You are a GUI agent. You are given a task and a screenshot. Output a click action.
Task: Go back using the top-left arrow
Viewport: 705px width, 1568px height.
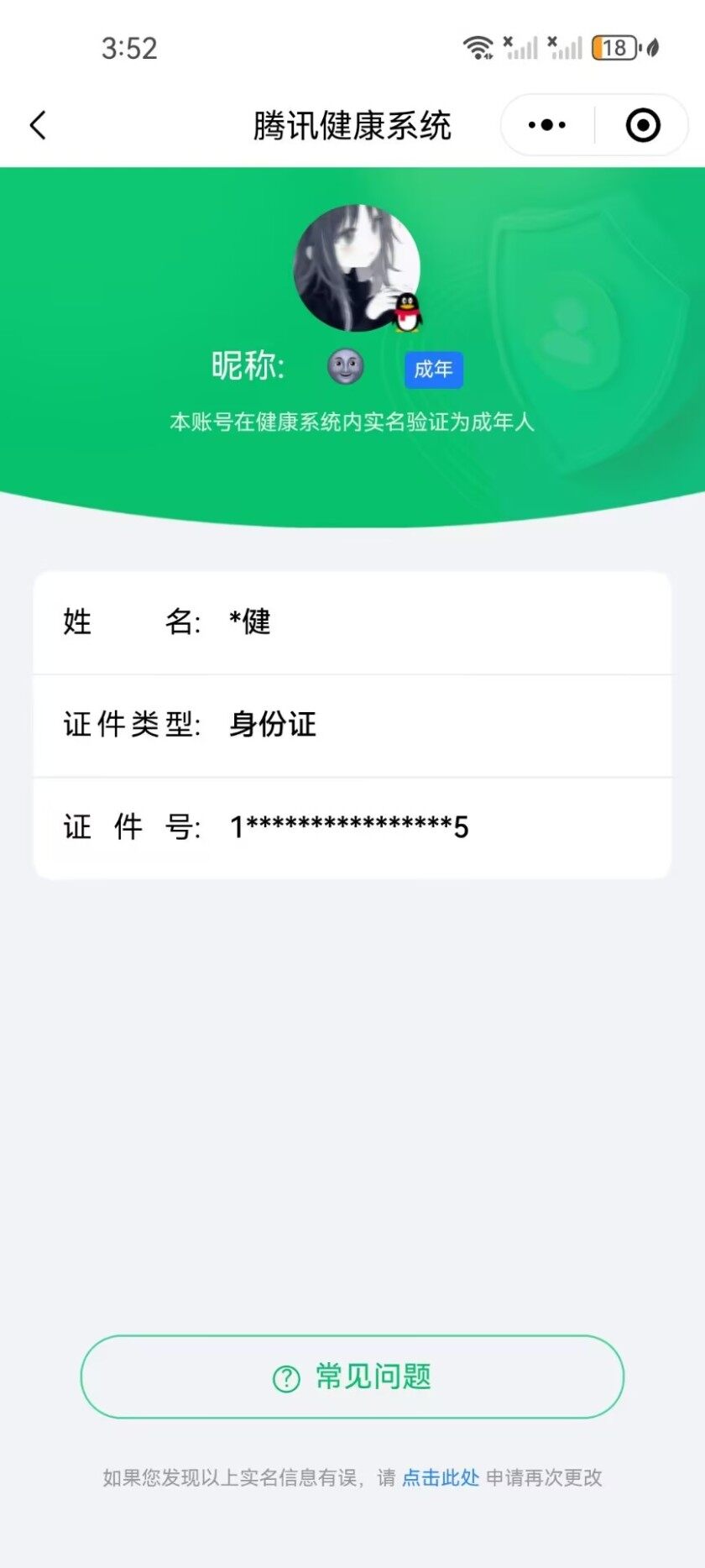click(x=38, y=125)
